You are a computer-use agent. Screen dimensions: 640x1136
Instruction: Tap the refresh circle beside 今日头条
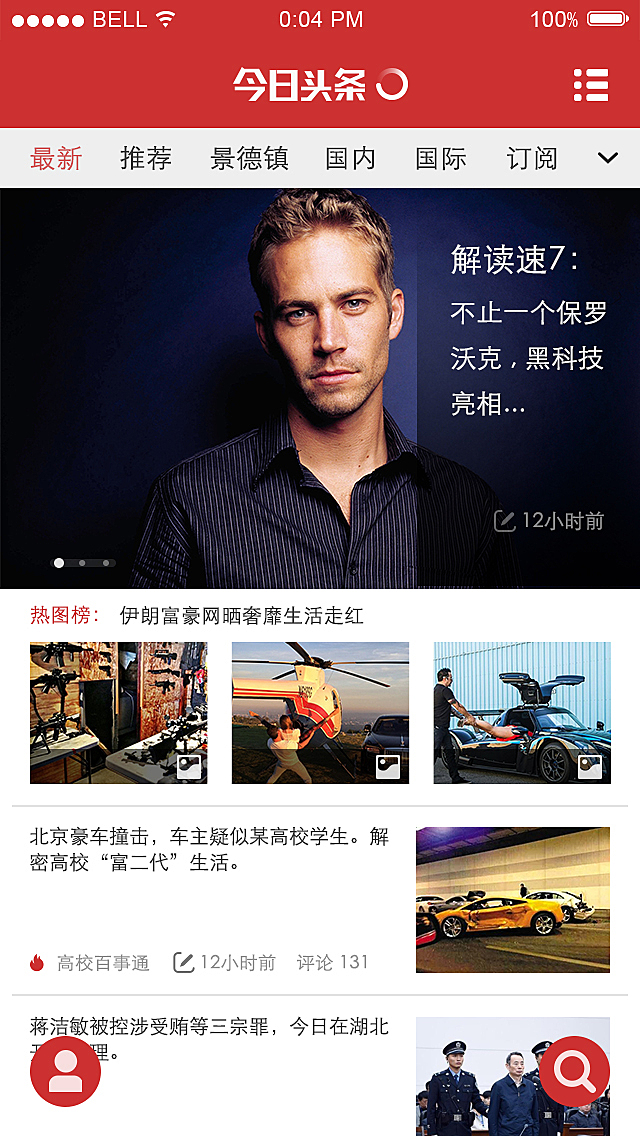coord(392,85)
